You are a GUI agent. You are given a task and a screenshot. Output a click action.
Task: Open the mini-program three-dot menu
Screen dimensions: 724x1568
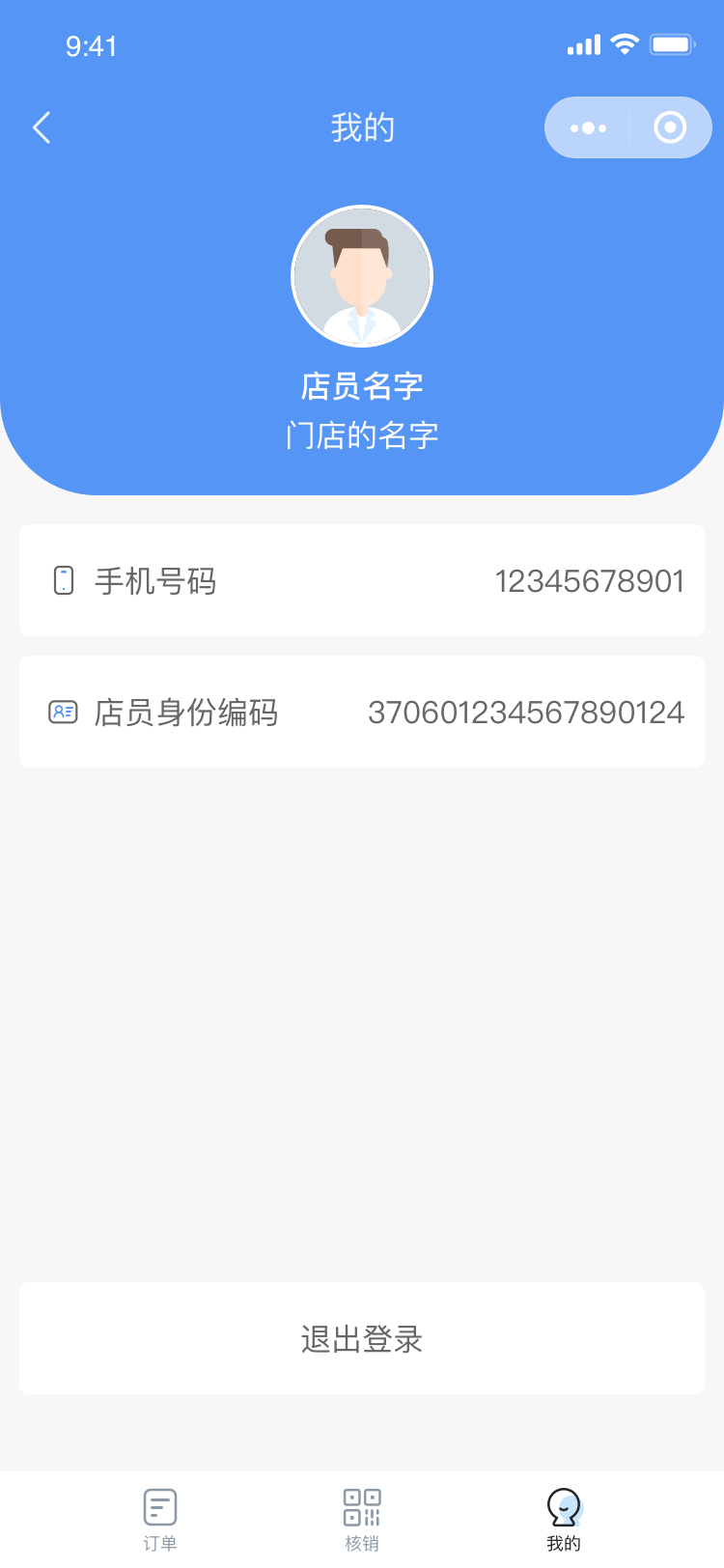pyautogui.click(x=588, y=127)
